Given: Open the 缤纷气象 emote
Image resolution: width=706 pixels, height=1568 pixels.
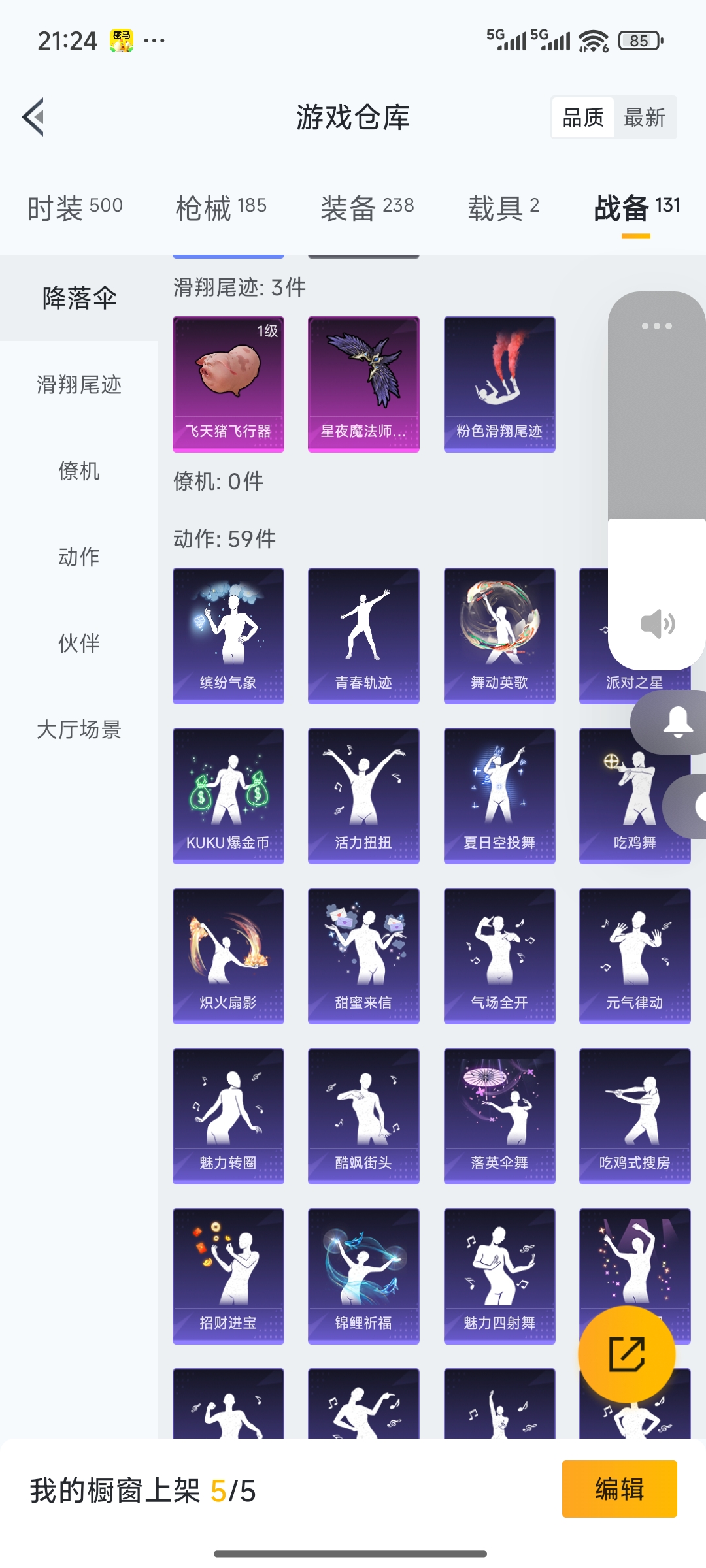Looking at the screenshot, I should (228, 635).
